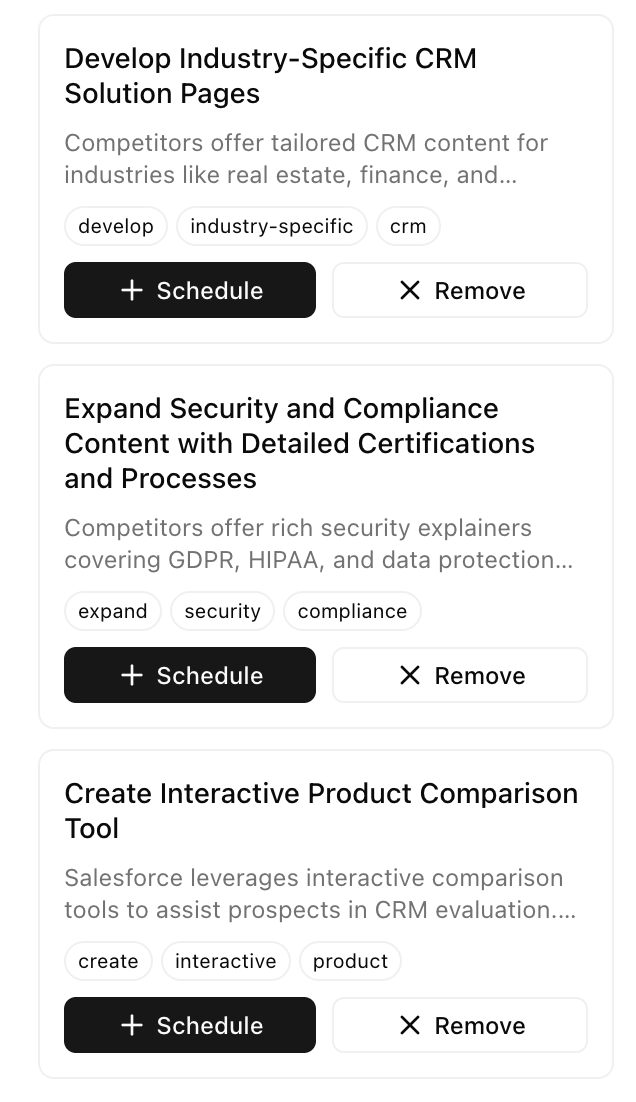Open the Create Interactive Product Comparison Tool card
Screen dimensions: 636x1102
320,810
